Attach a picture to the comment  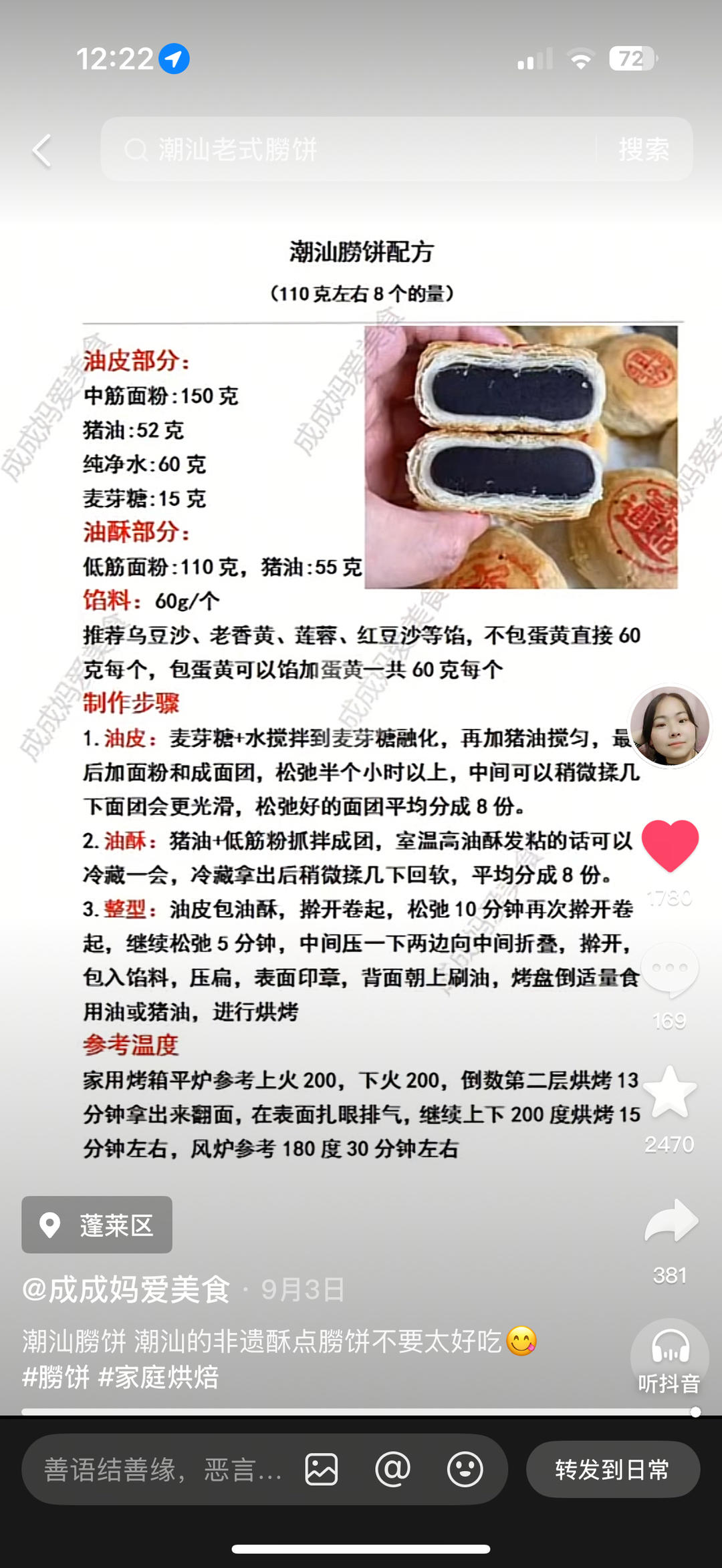(322, 1469)
